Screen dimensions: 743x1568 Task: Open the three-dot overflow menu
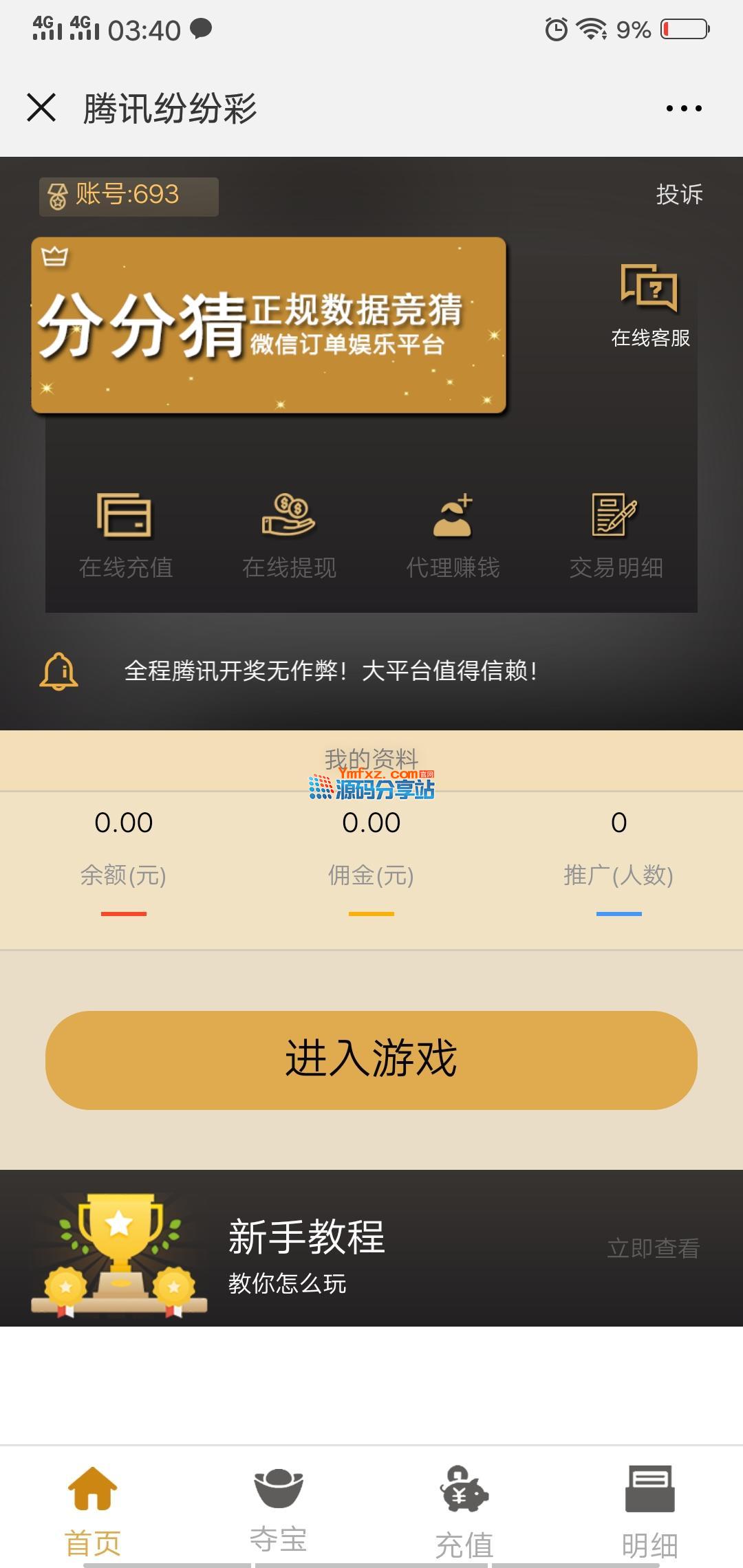point(684,108)
